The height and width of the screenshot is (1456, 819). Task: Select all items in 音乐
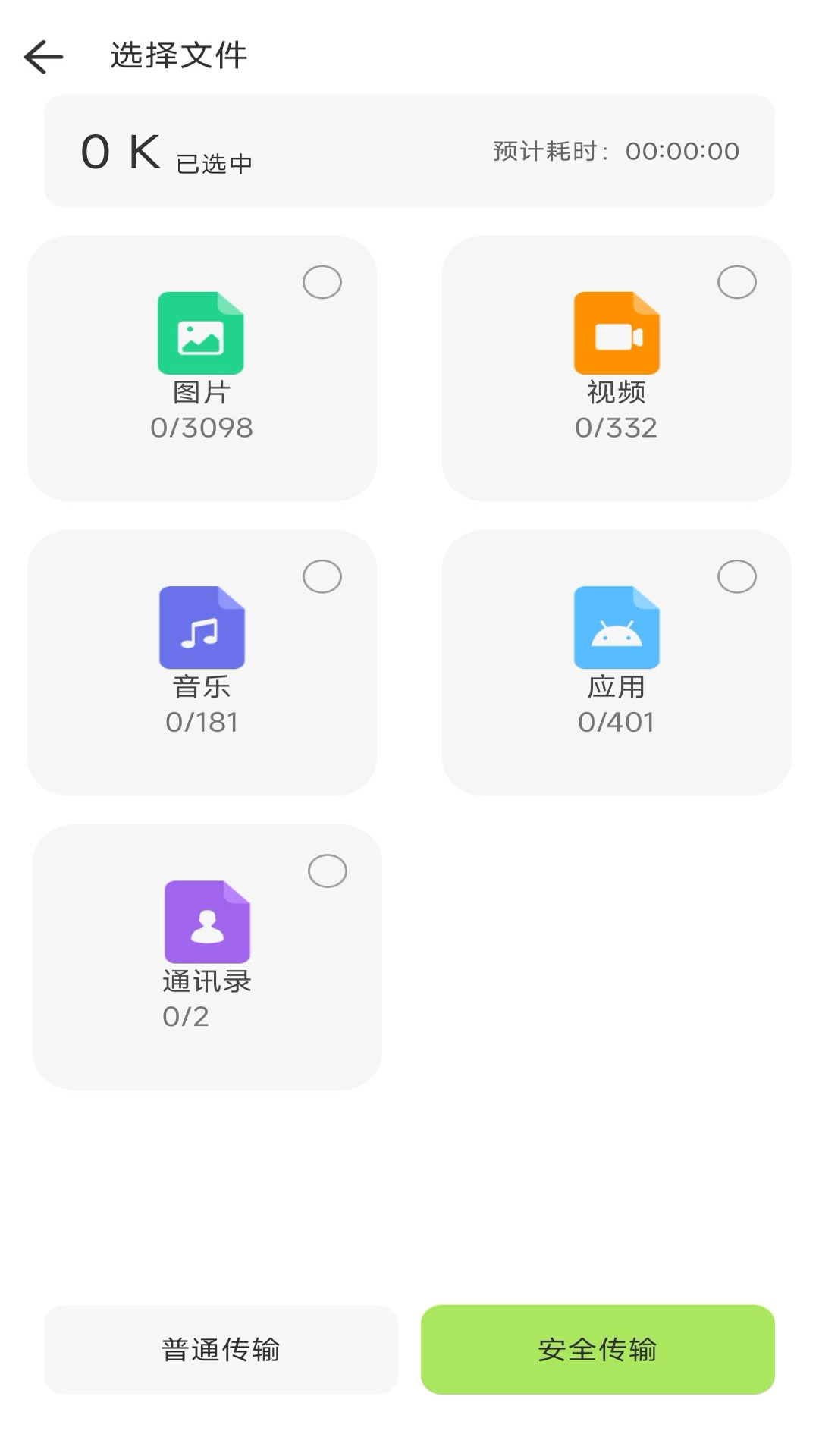tap(322, 576)
